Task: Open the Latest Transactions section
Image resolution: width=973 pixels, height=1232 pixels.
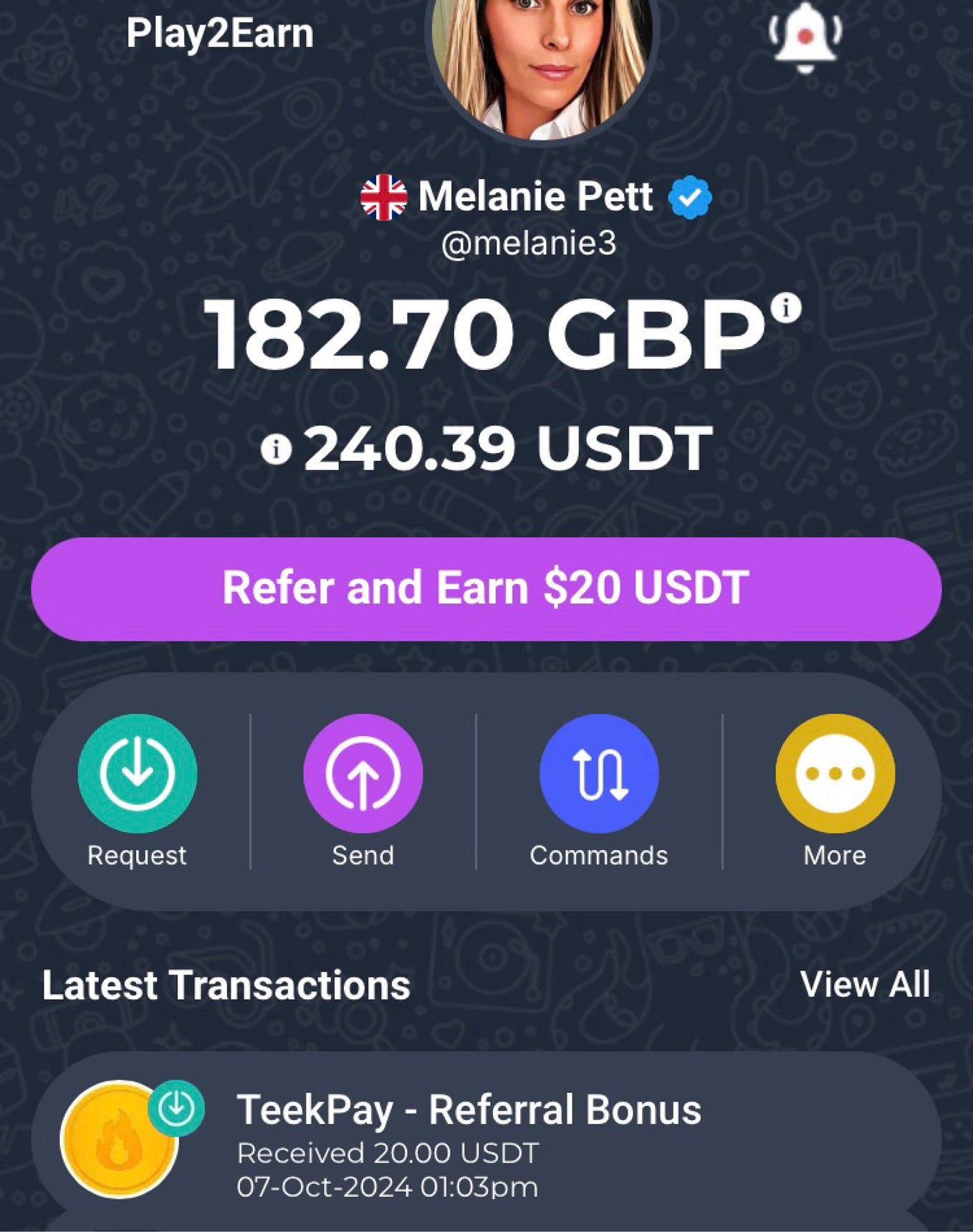Action: pyautogui.click(x=226, y=985)
